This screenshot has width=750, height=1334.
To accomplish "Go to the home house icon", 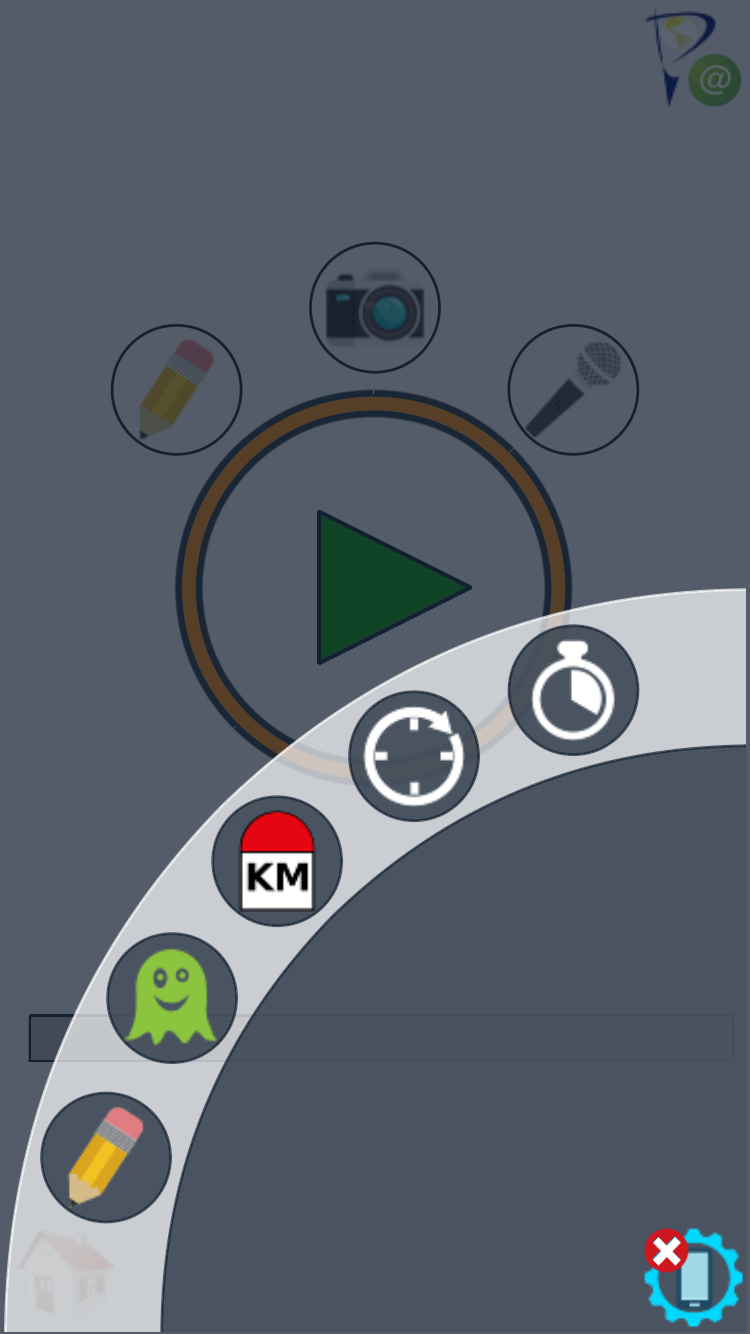I will (65, 1275).
